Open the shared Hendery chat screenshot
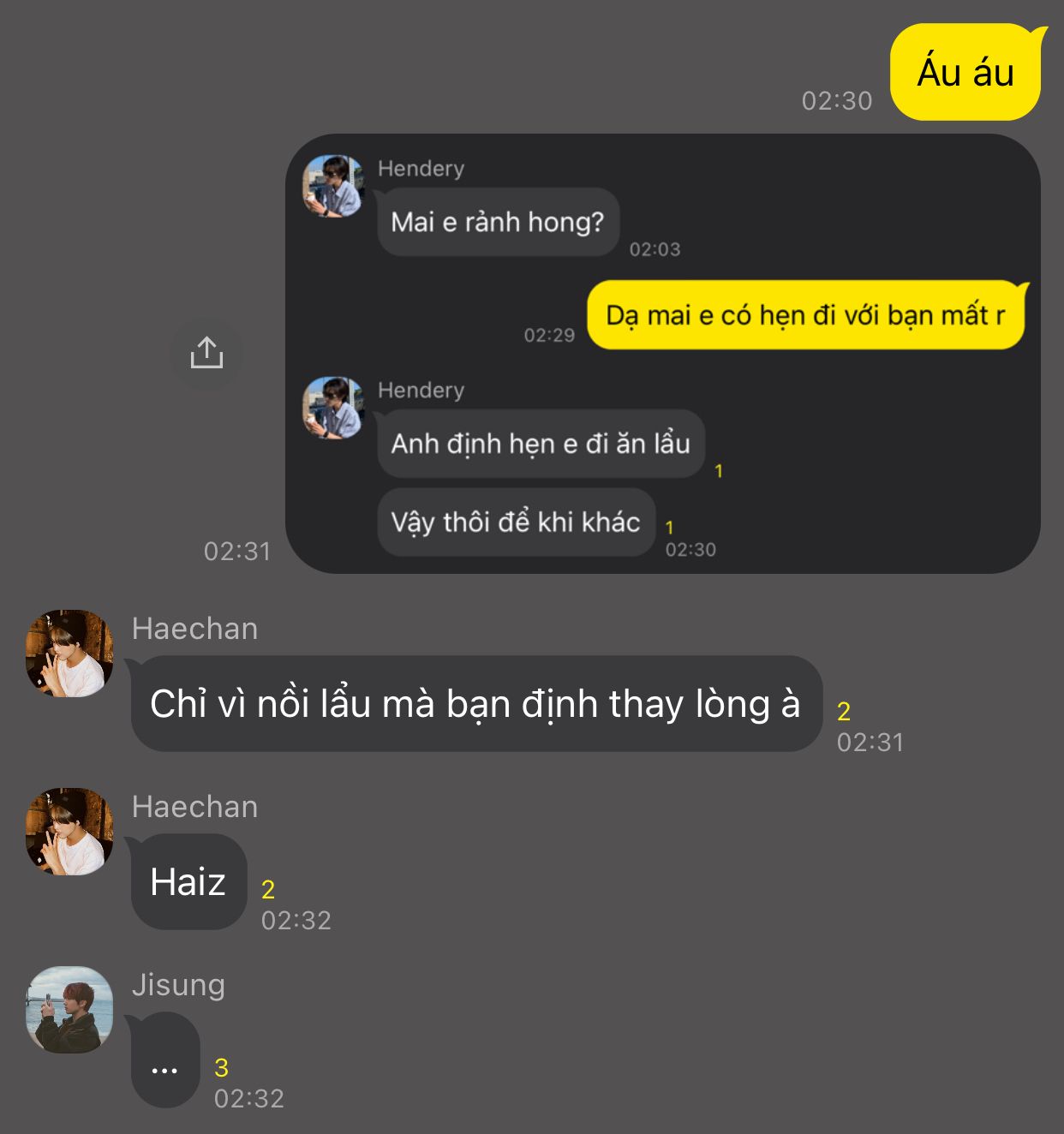 click(662, 353)
